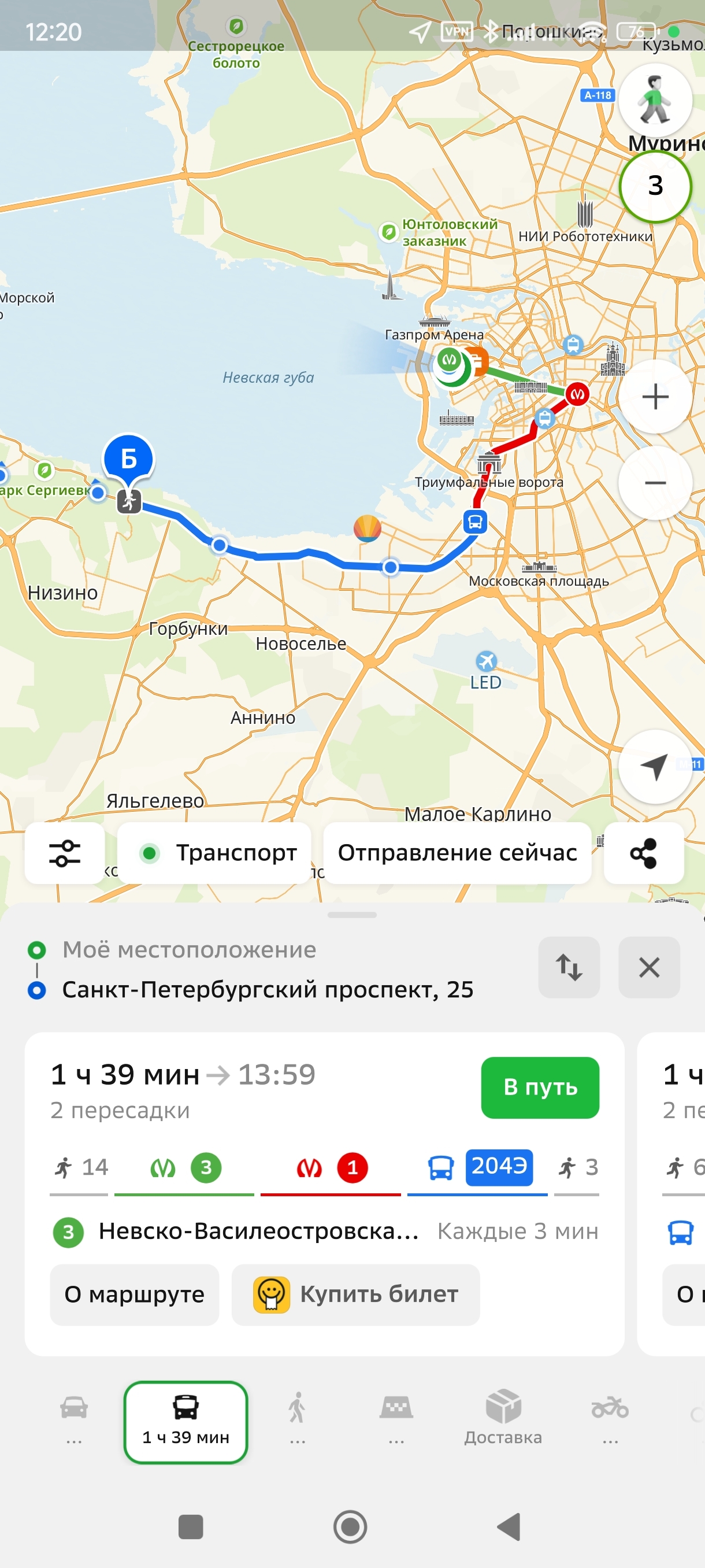Open traffic level 3 indicator
The width and height of the screenshot is (705, 1568).
click(x=655, y=186)
